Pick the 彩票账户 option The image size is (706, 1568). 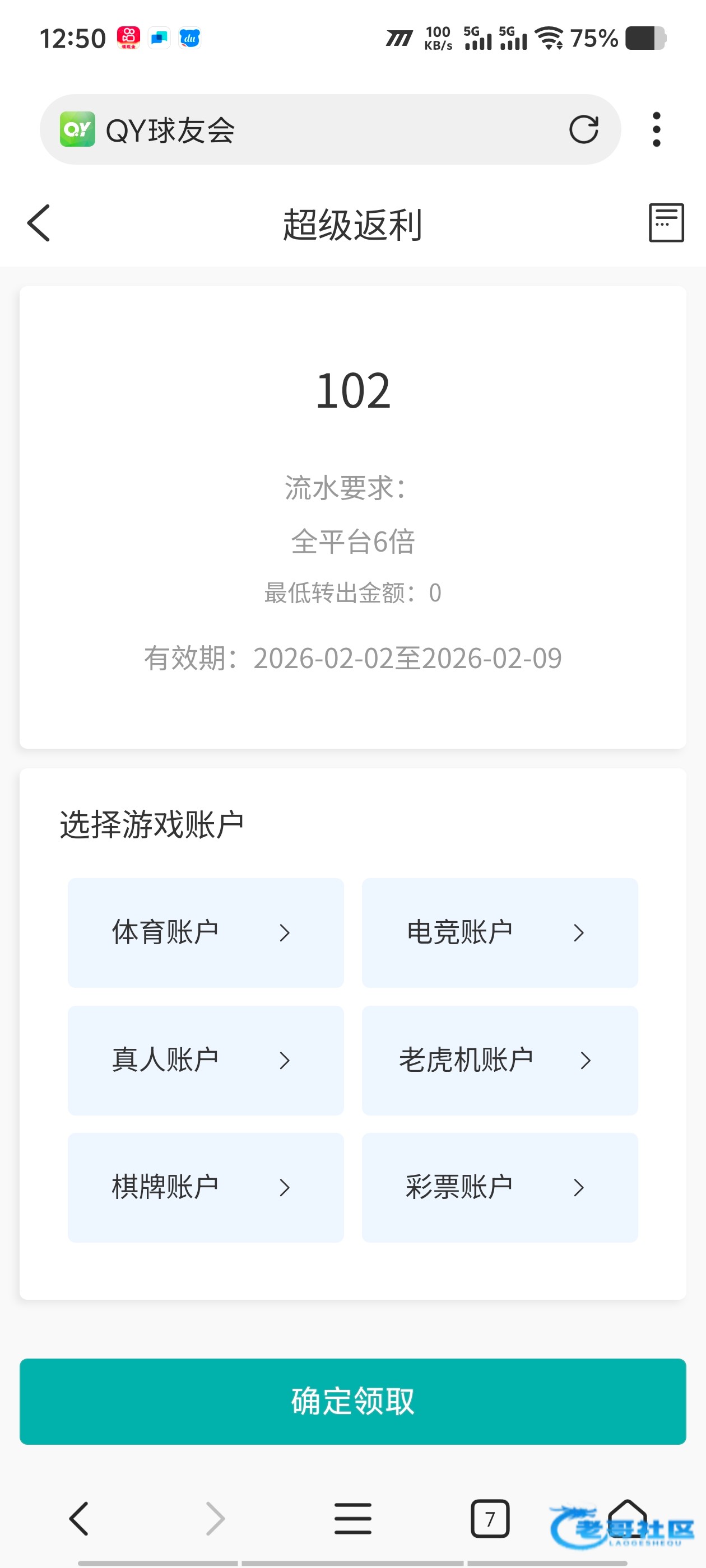(499, 1188)
